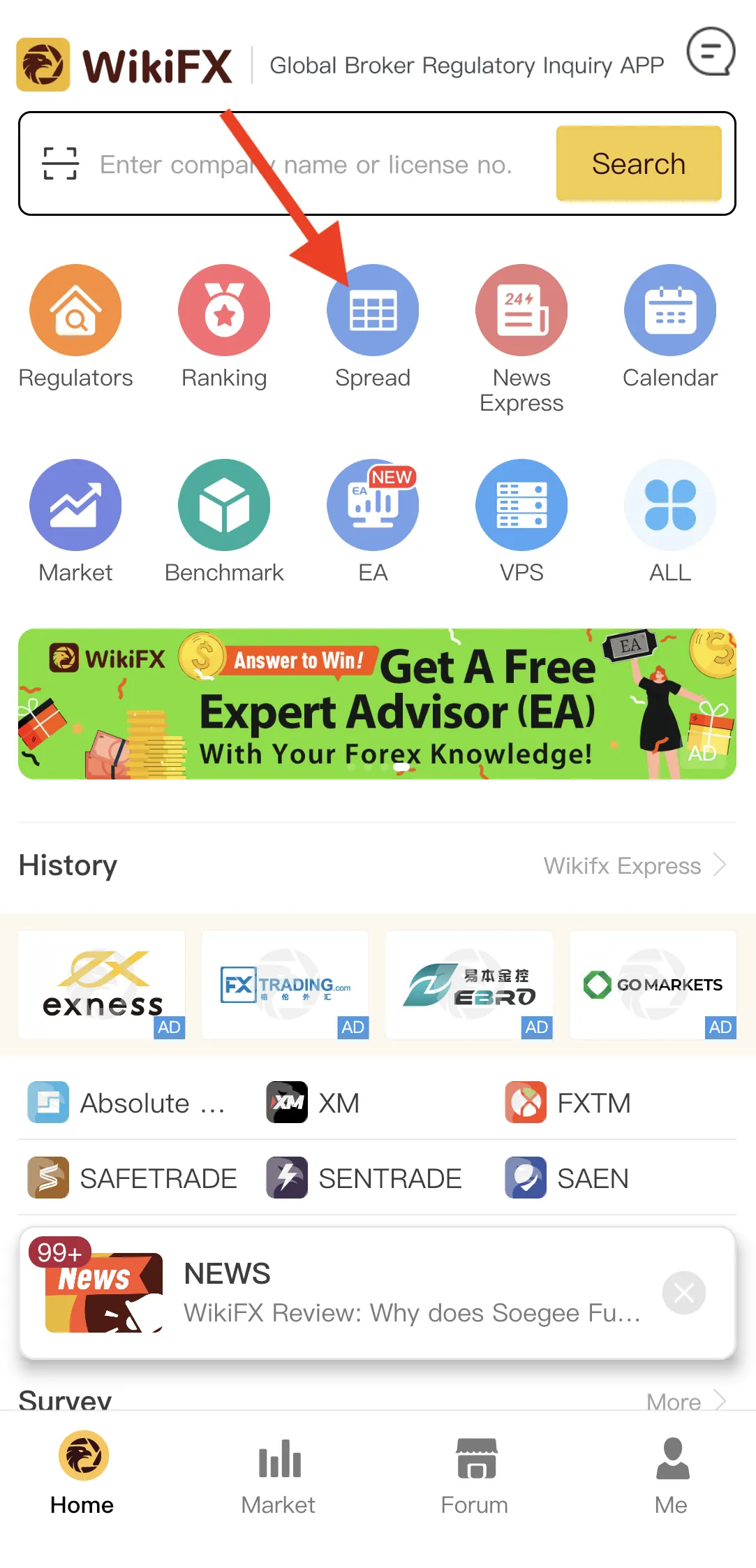Tap the scan icon in search box
756x1568 pixels.
coord(60,163)
